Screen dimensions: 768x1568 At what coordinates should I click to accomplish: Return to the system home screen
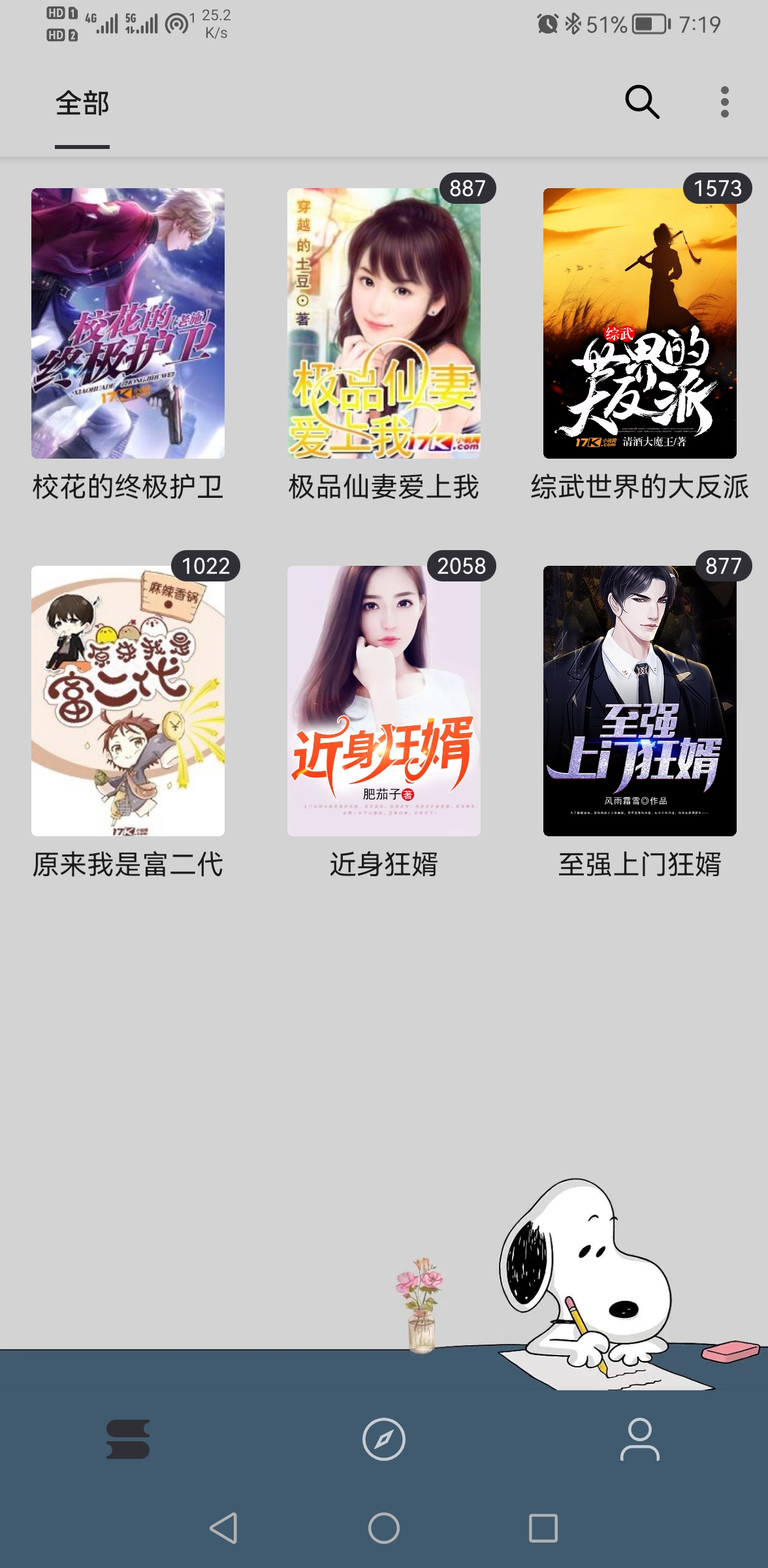pyautogui.click(x=384, y=1528)
